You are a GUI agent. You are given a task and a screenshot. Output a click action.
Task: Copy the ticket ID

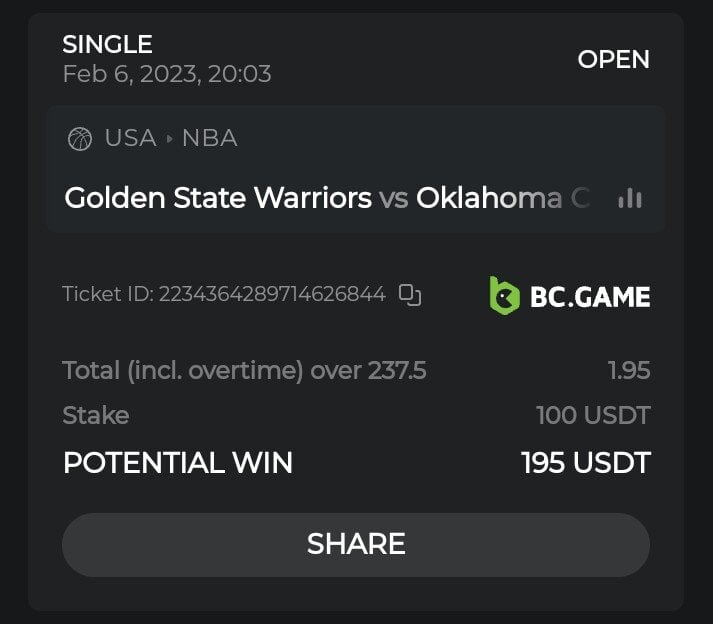point(410,294)
